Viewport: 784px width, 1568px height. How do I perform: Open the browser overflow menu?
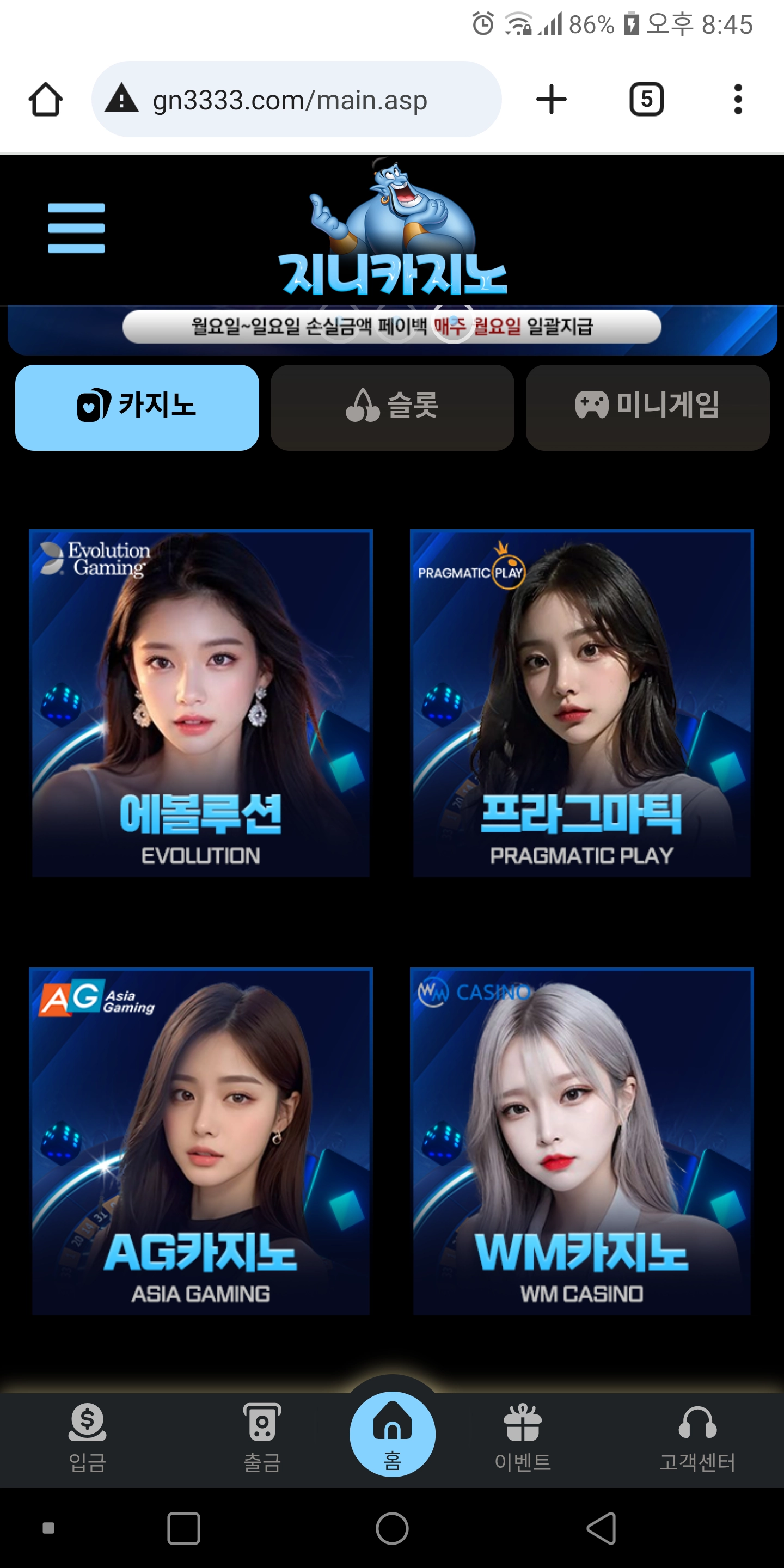(x=738, y=99)
